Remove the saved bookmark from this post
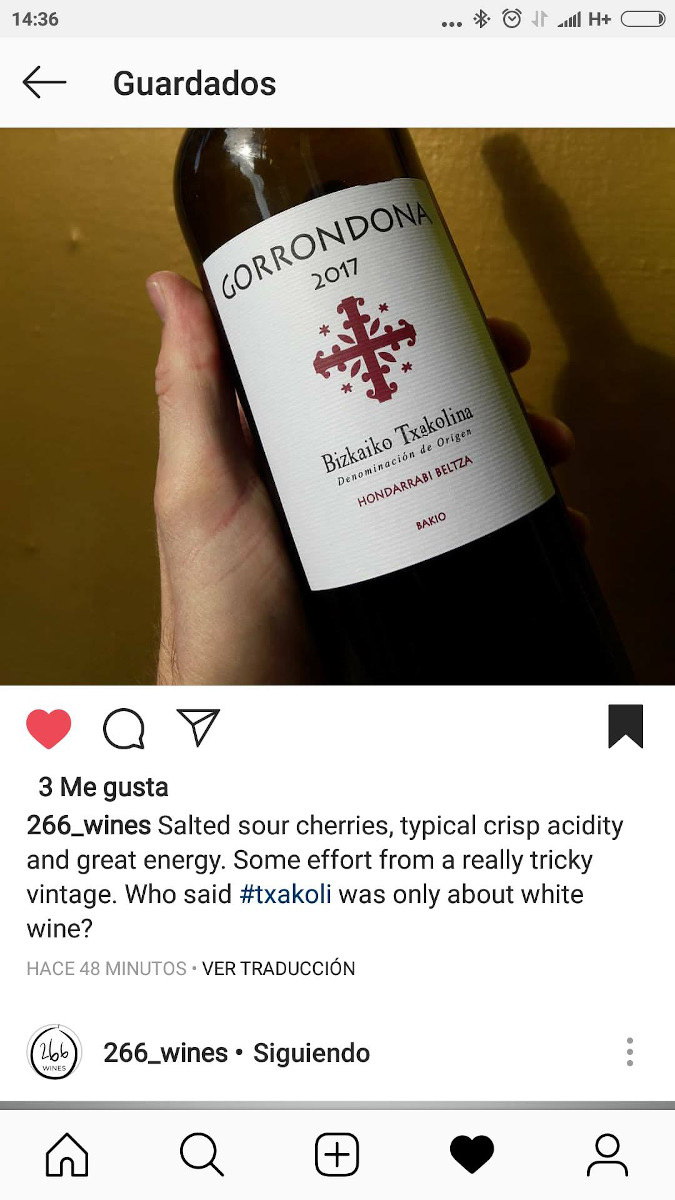 tap(626, 727)
